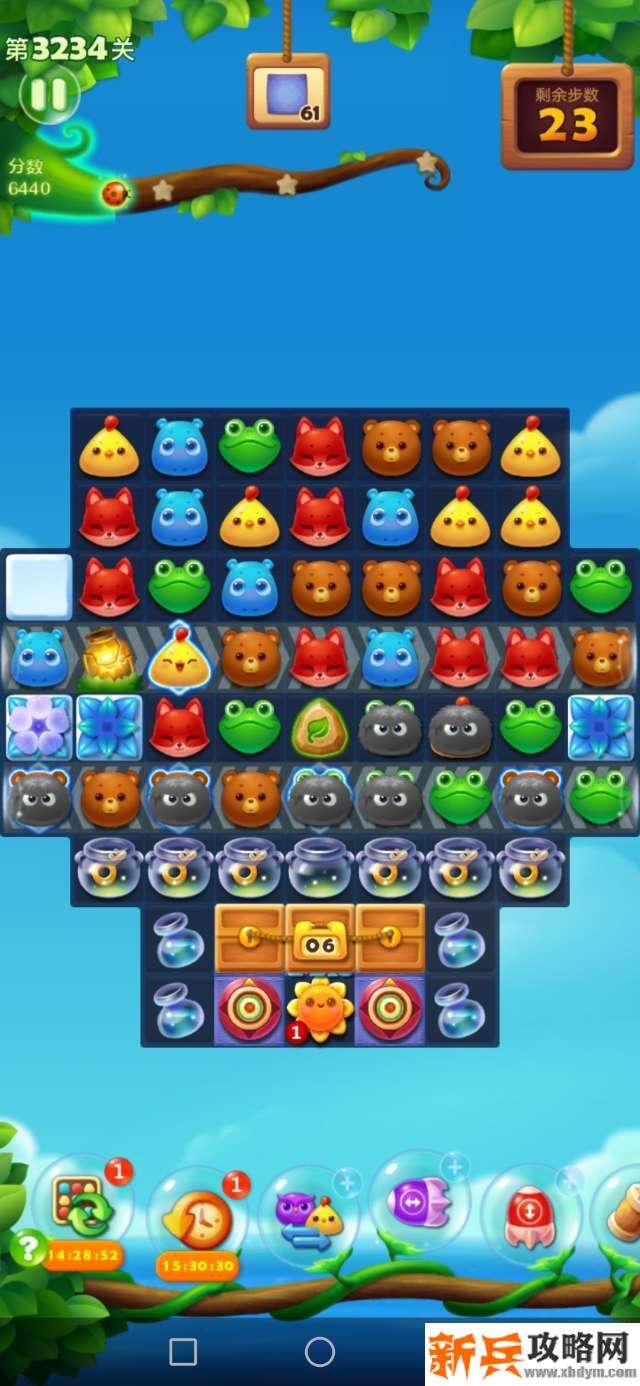Use the red vertical rocket booster

click(x=531, y=1212)
